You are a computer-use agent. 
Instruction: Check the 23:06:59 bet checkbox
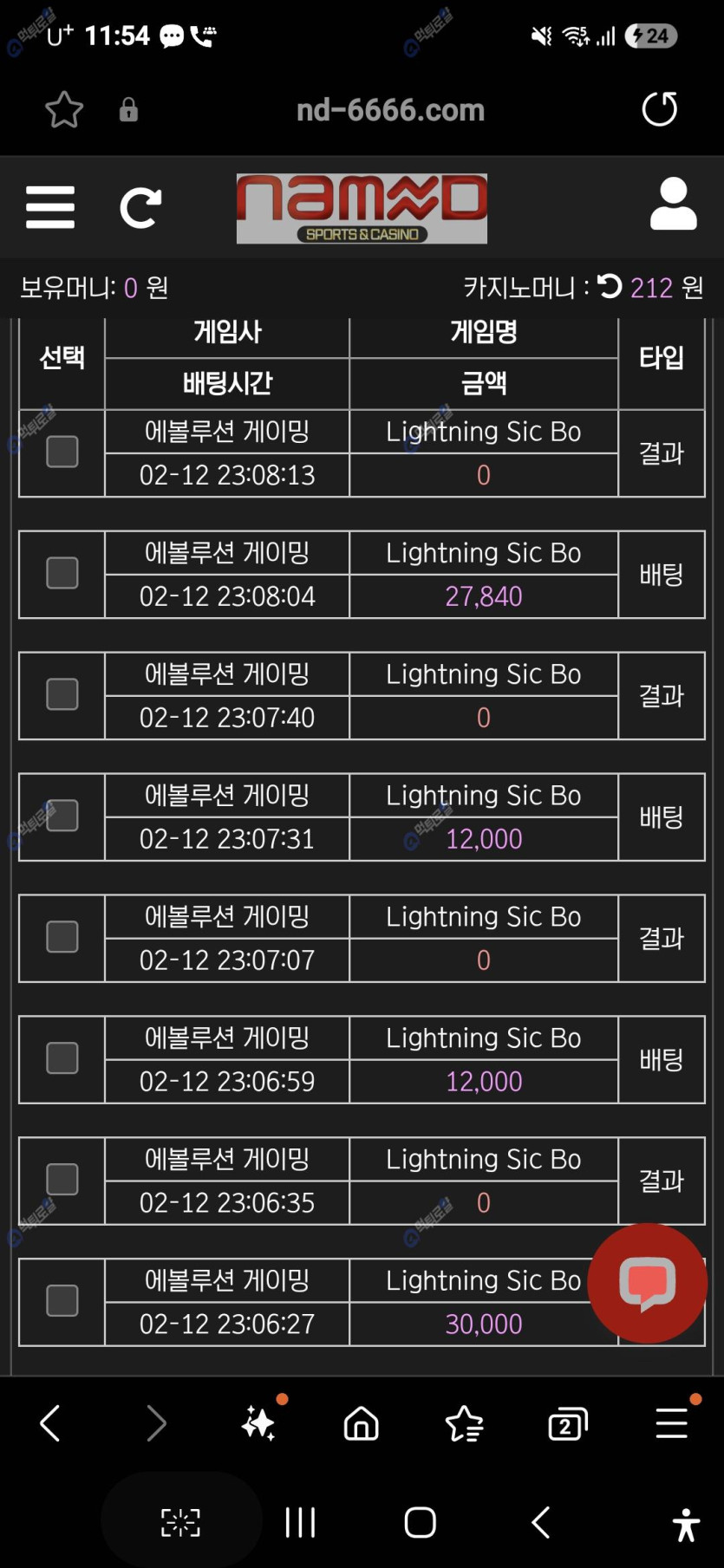[x=62, y=1058]
